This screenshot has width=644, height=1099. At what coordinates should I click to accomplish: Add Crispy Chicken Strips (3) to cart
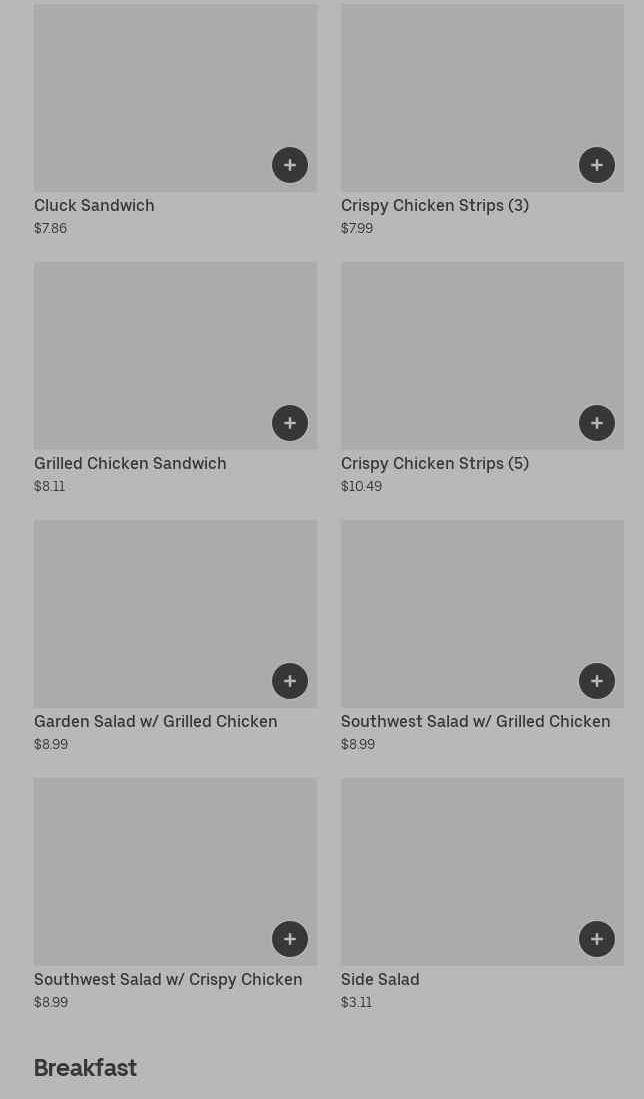(x=597, y=165)
